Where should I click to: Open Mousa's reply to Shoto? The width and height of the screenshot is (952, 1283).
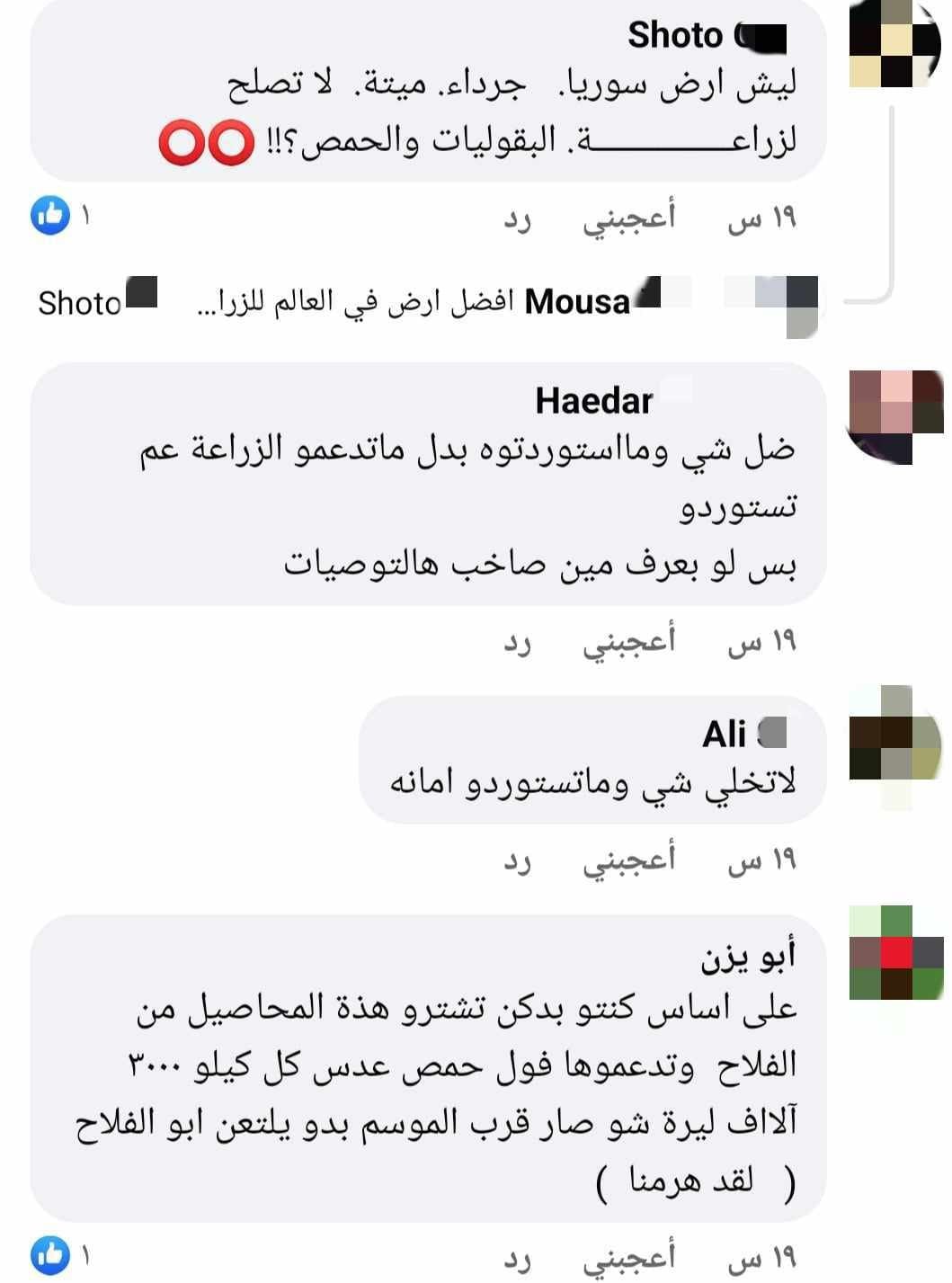(x=423, y=303)
